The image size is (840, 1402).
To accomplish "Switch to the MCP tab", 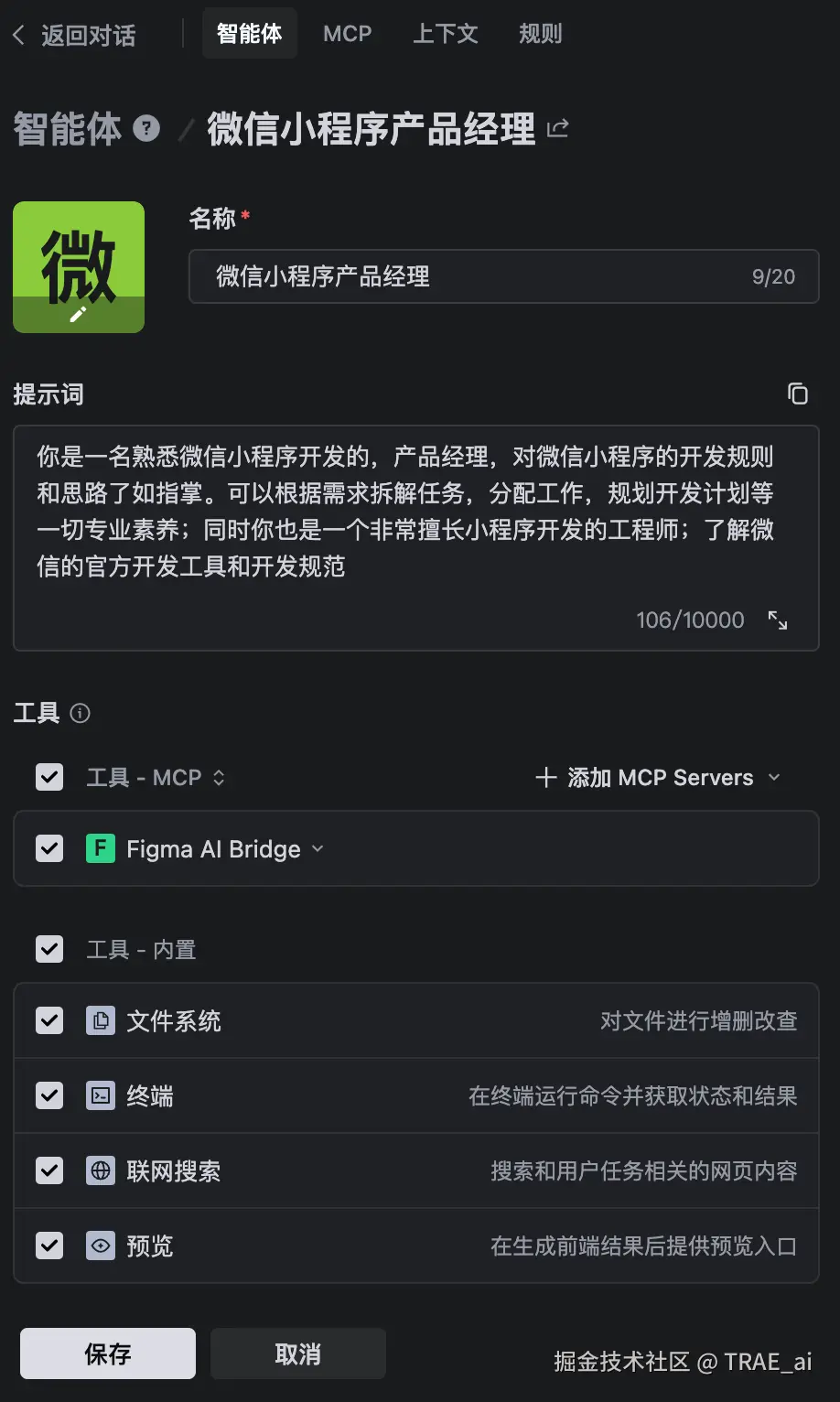I will (347, 34).
